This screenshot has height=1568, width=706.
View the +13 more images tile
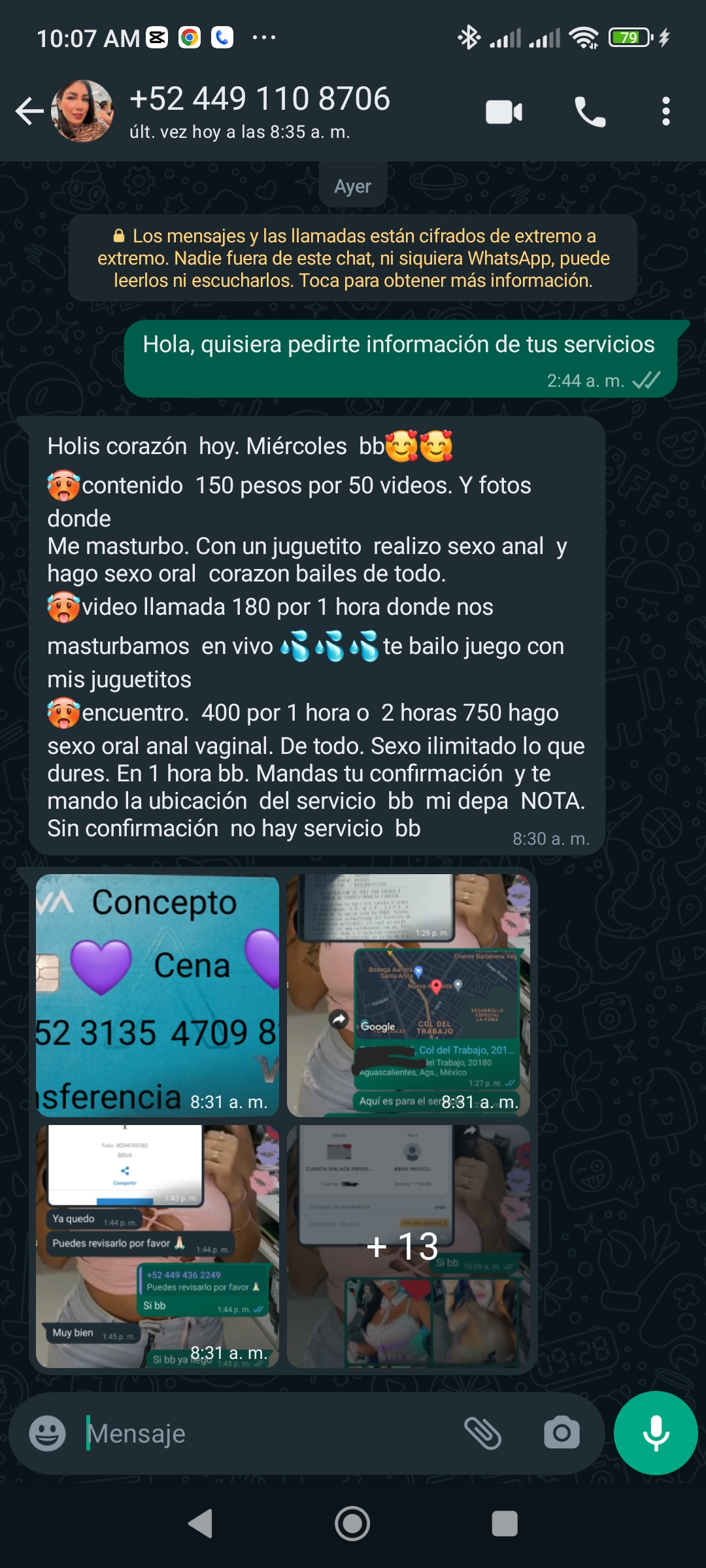tap(409, 1246)
